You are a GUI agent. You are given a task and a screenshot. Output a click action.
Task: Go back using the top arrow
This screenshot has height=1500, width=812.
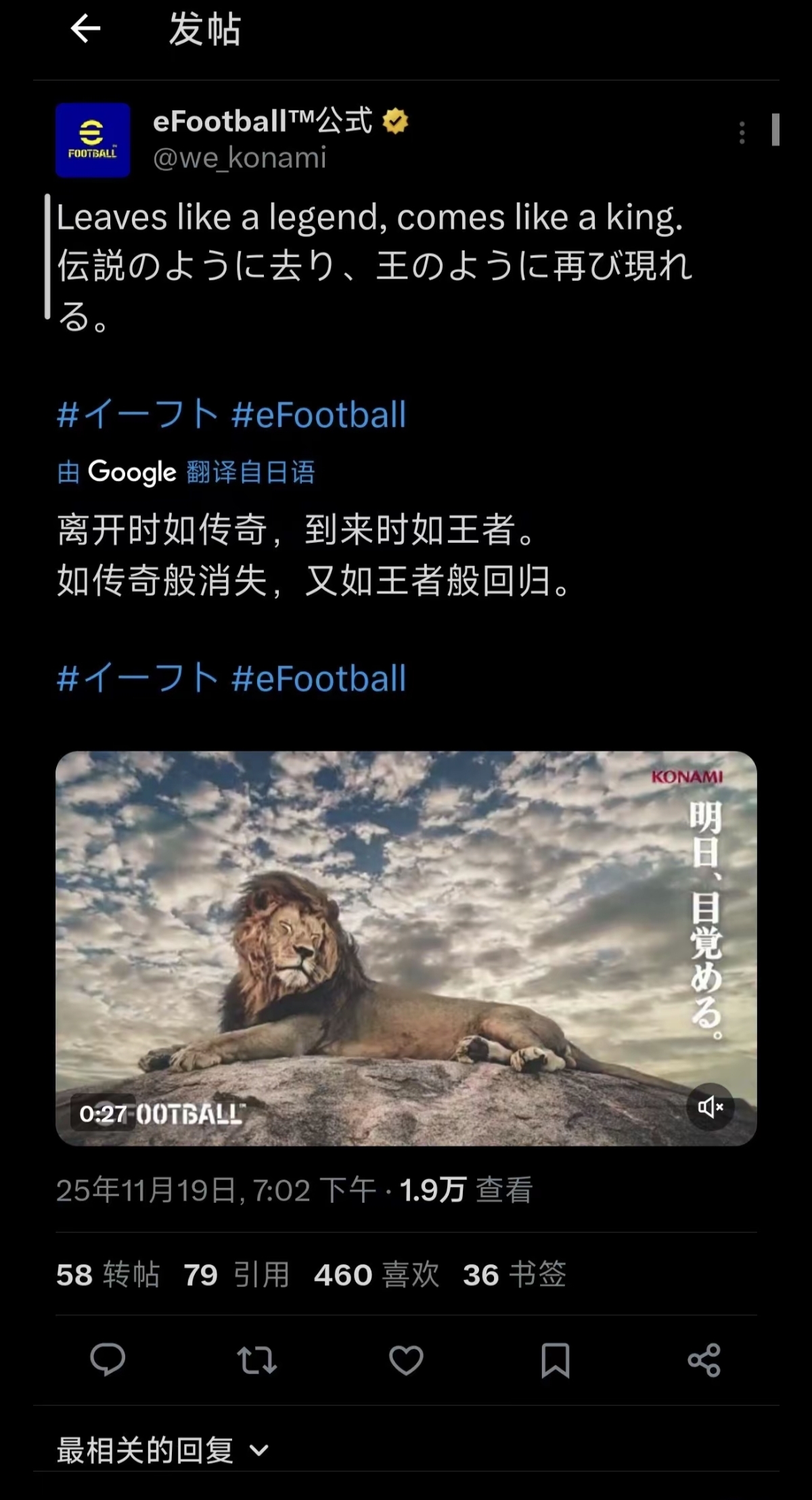click(x=85, y=29)
